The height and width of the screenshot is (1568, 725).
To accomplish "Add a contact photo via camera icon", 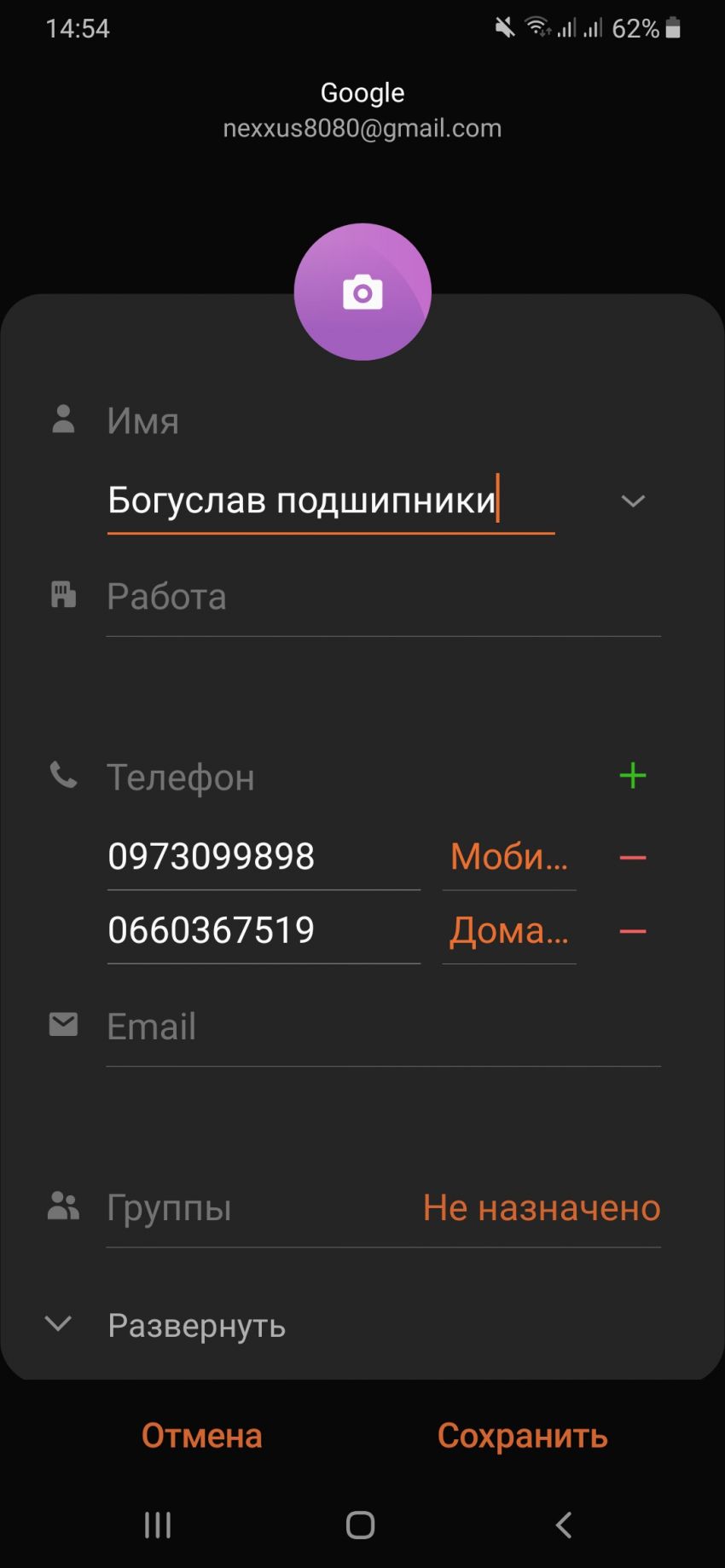I will click(x=362, y=292).
